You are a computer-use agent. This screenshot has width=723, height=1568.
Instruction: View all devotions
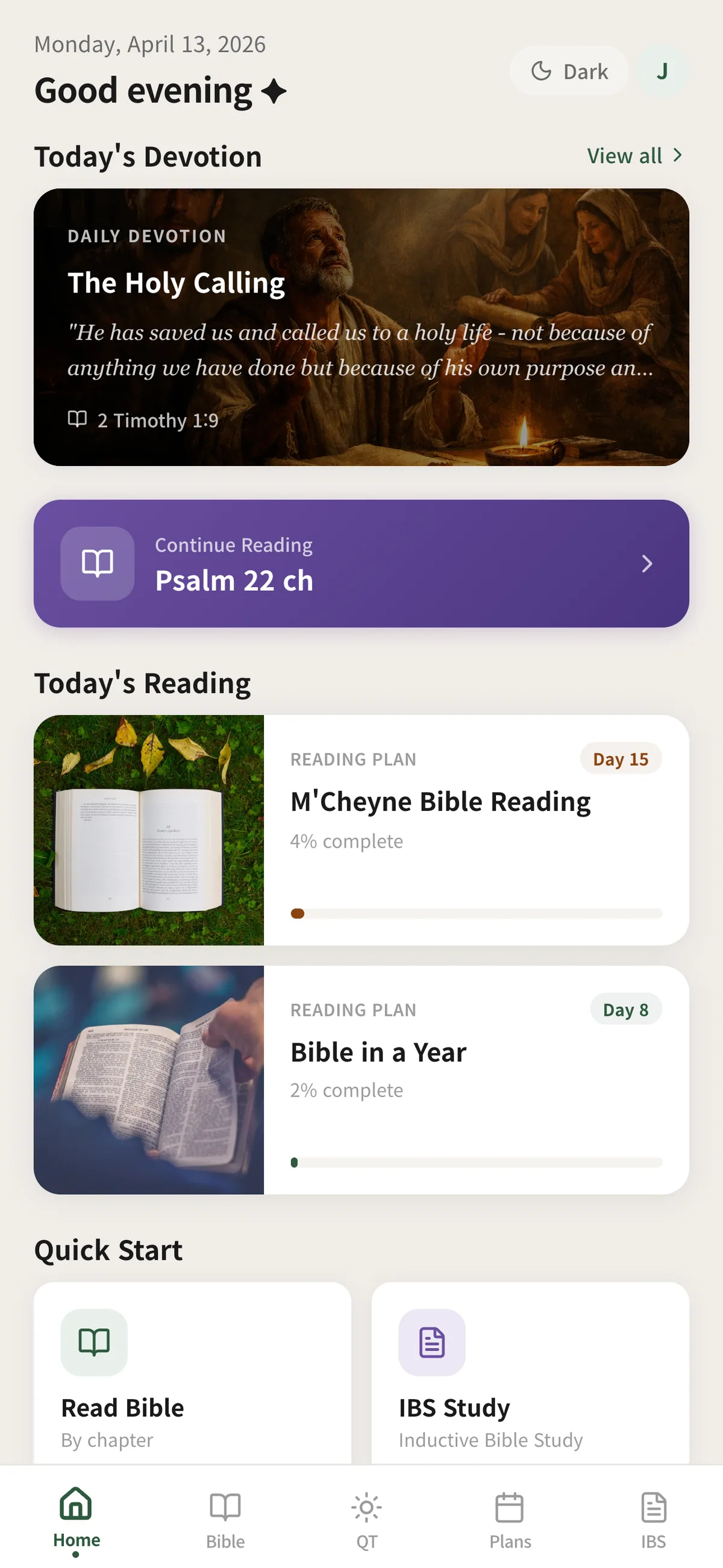click(634, 156)
